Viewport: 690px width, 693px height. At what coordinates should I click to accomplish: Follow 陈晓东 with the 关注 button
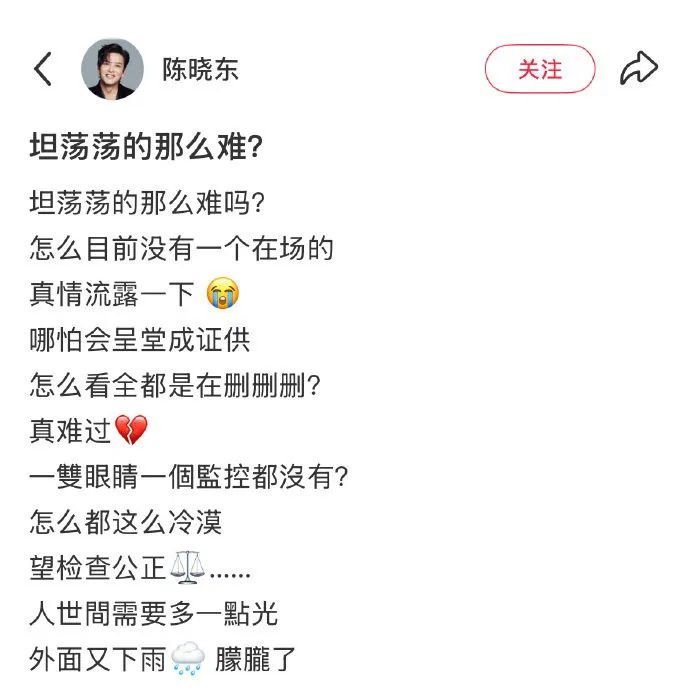[x=539, y=69]
